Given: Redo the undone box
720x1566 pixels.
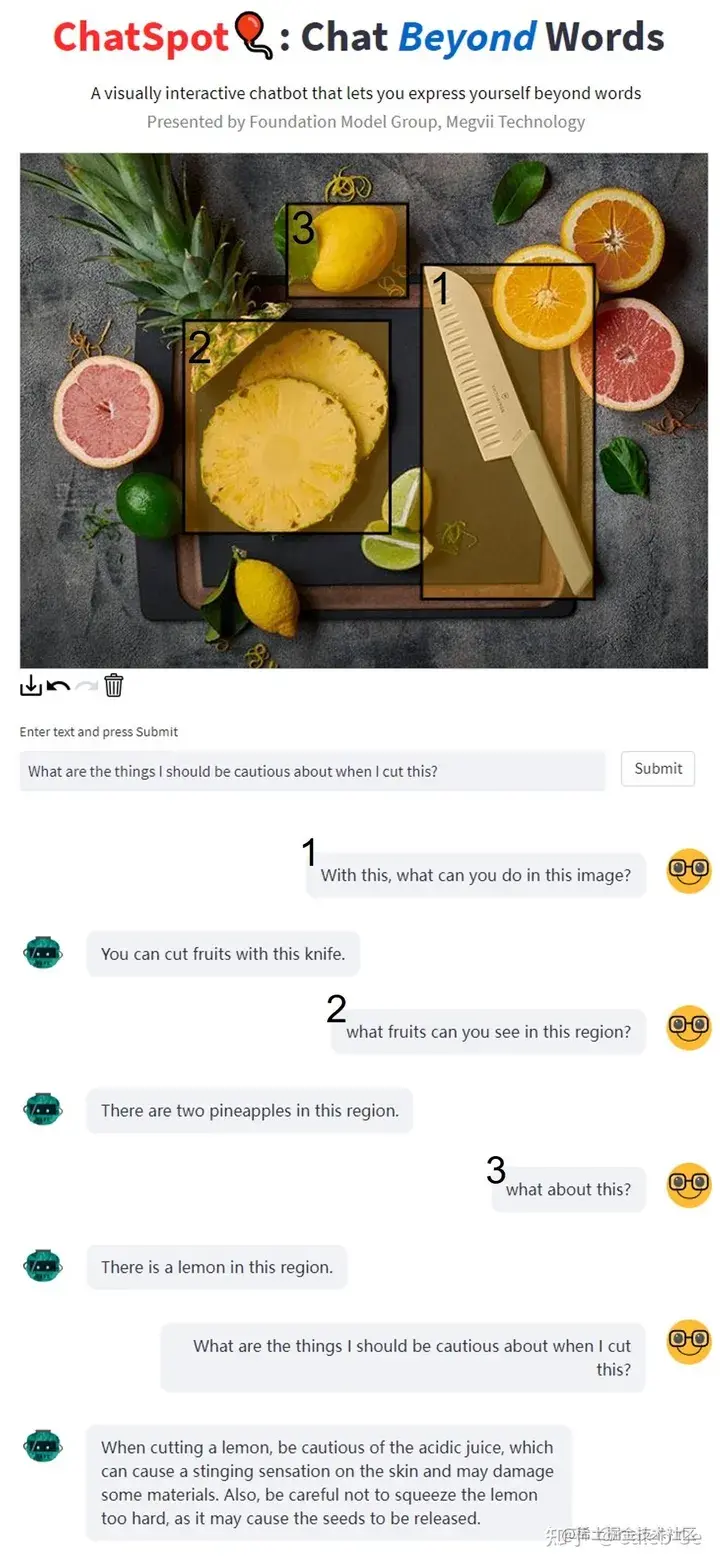Looking at the screenshot, I should pos(87,686).
